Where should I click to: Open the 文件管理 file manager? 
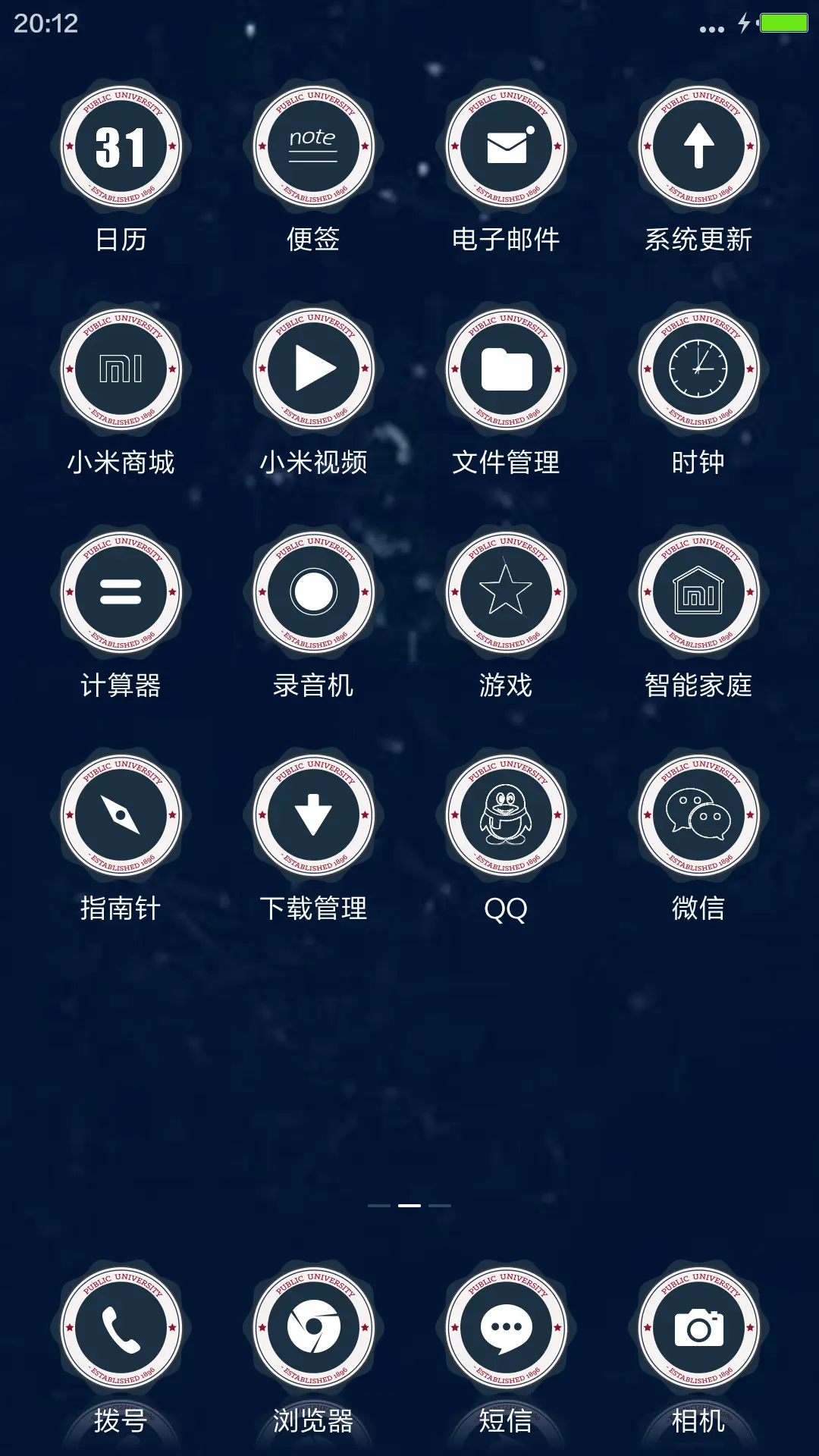506,369
